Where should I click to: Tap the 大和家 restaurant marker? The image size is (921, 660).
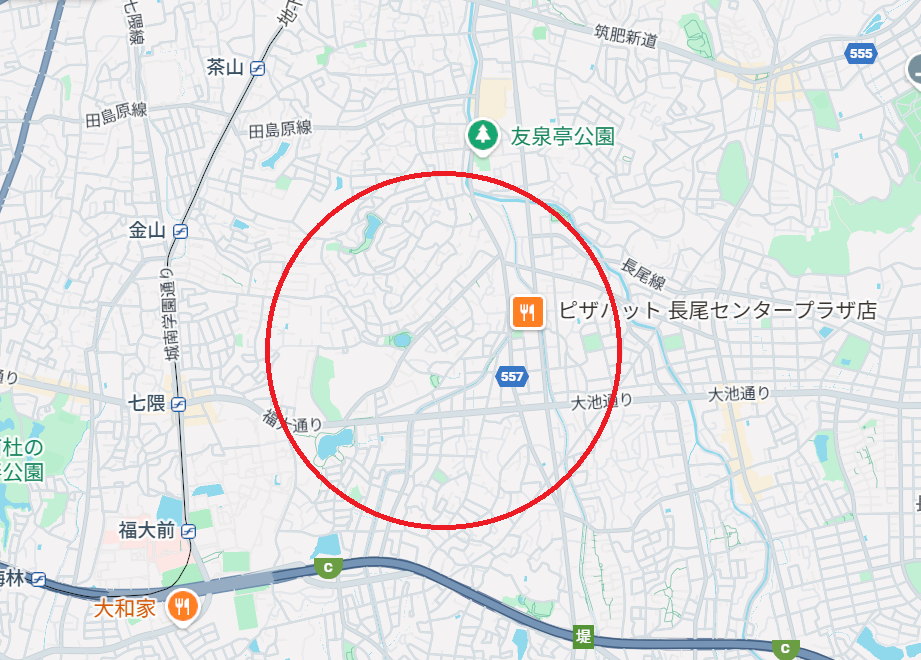181,606
